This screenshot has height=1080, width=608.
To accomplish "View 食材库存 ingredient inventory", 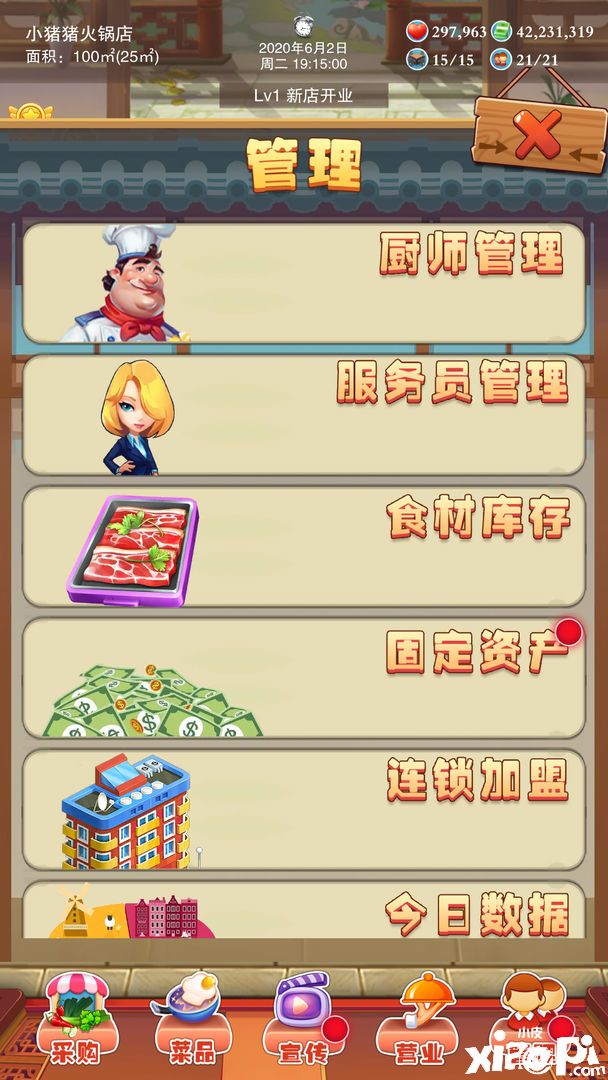I will 304,546.
